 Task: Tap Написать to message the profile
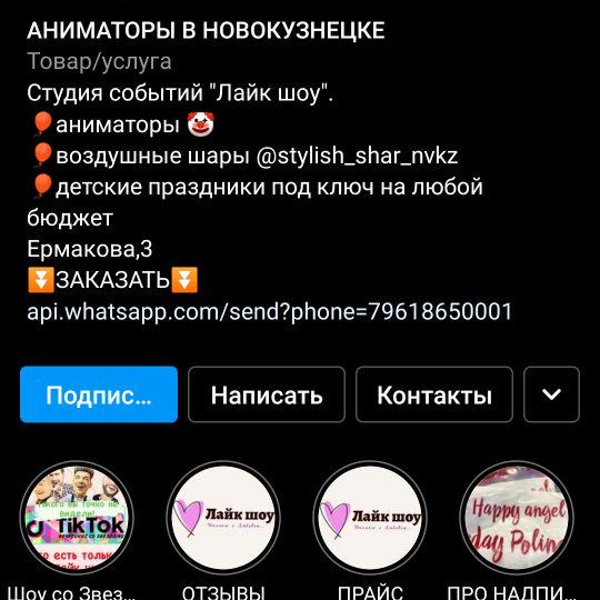(x=266, y=394)
